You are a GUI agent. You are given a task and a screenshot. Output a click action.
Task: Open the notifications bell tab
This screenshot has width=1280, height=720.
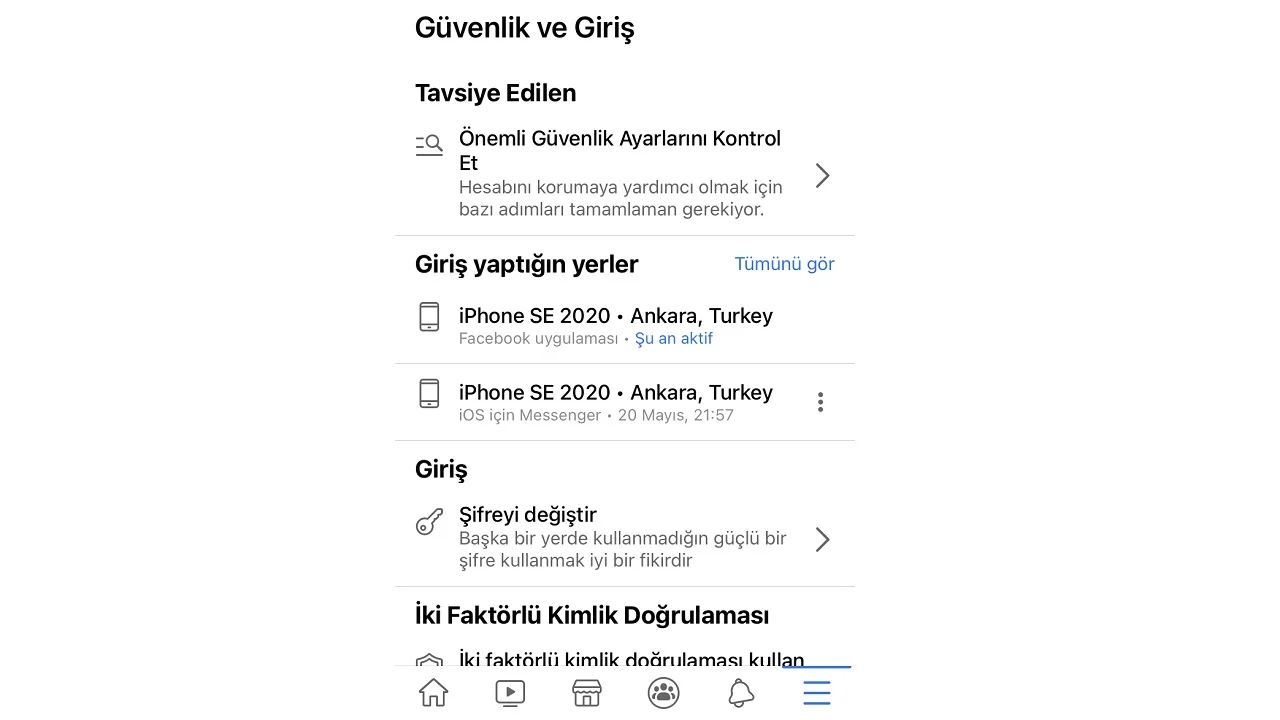(740, 693)
